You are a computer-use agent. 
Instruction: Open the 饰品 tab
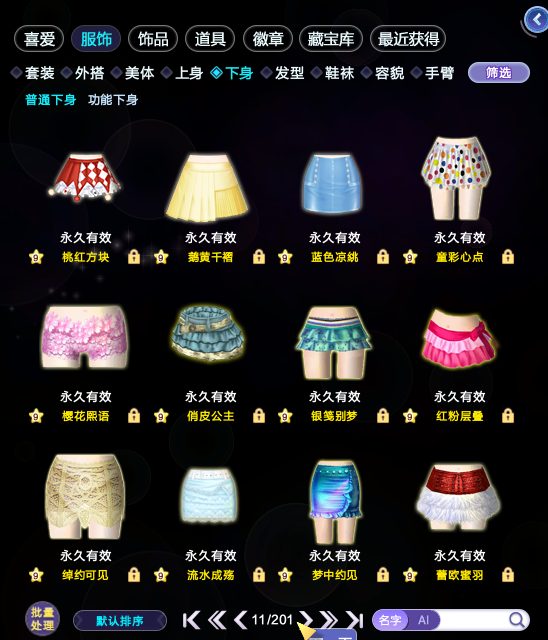click(153, 39)
